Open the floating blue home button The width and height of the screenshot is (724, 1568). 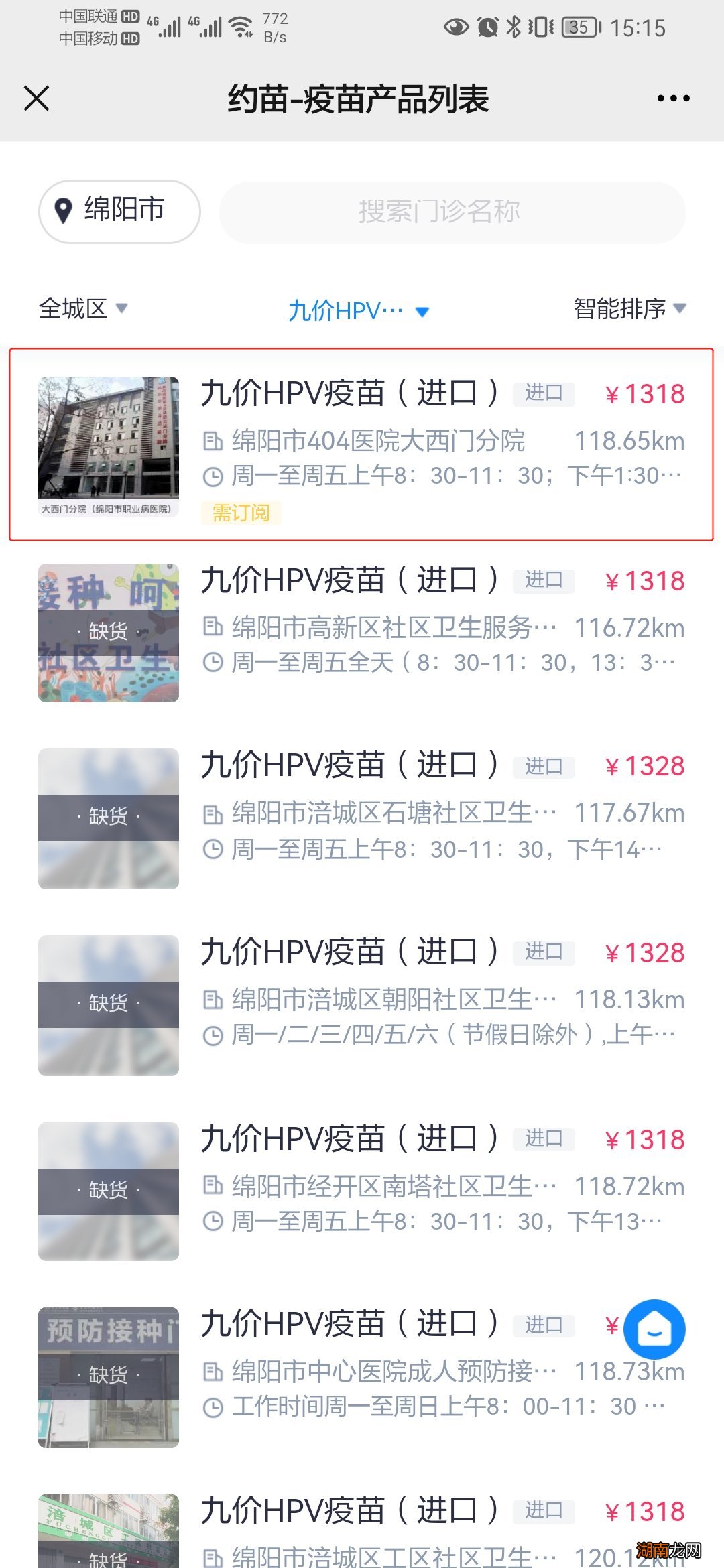(x=655, y=1331)
